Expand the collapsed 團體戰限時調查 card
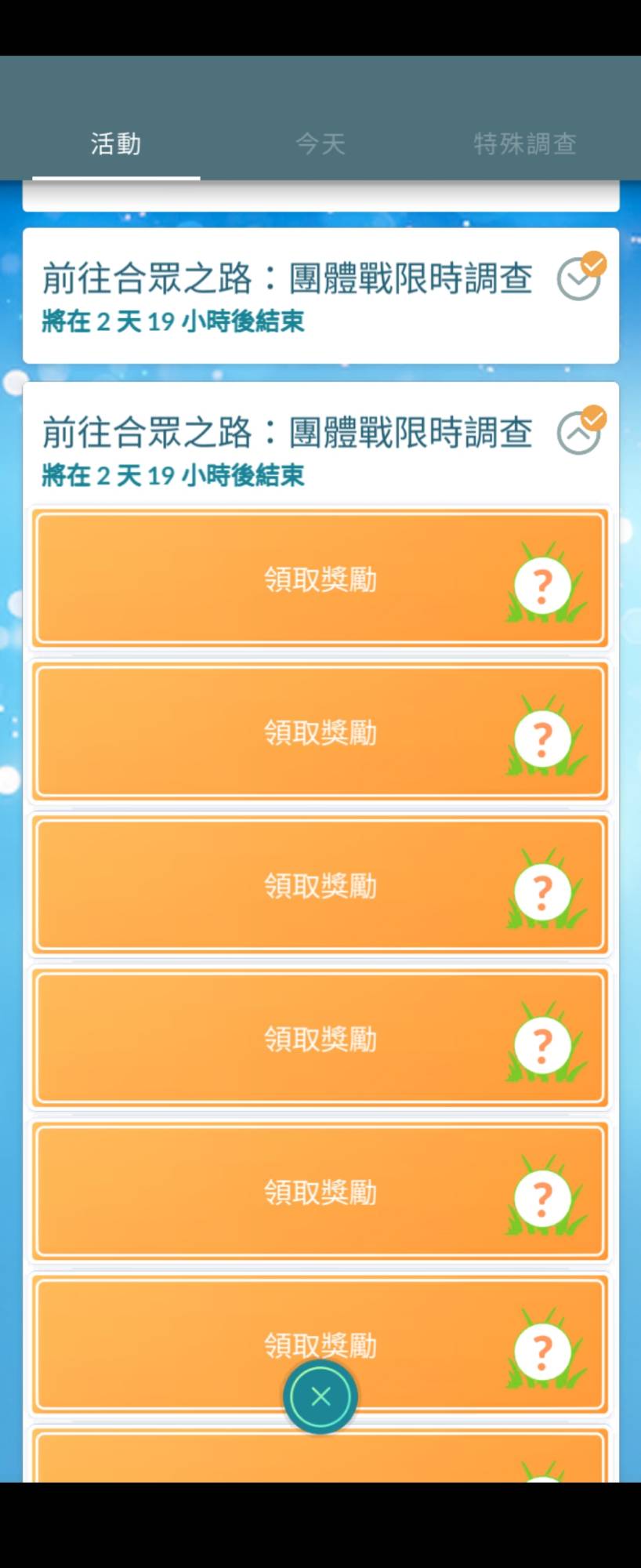Viewport: 641px width, 1568px height. pyautogui.click(x=578, y=279)
